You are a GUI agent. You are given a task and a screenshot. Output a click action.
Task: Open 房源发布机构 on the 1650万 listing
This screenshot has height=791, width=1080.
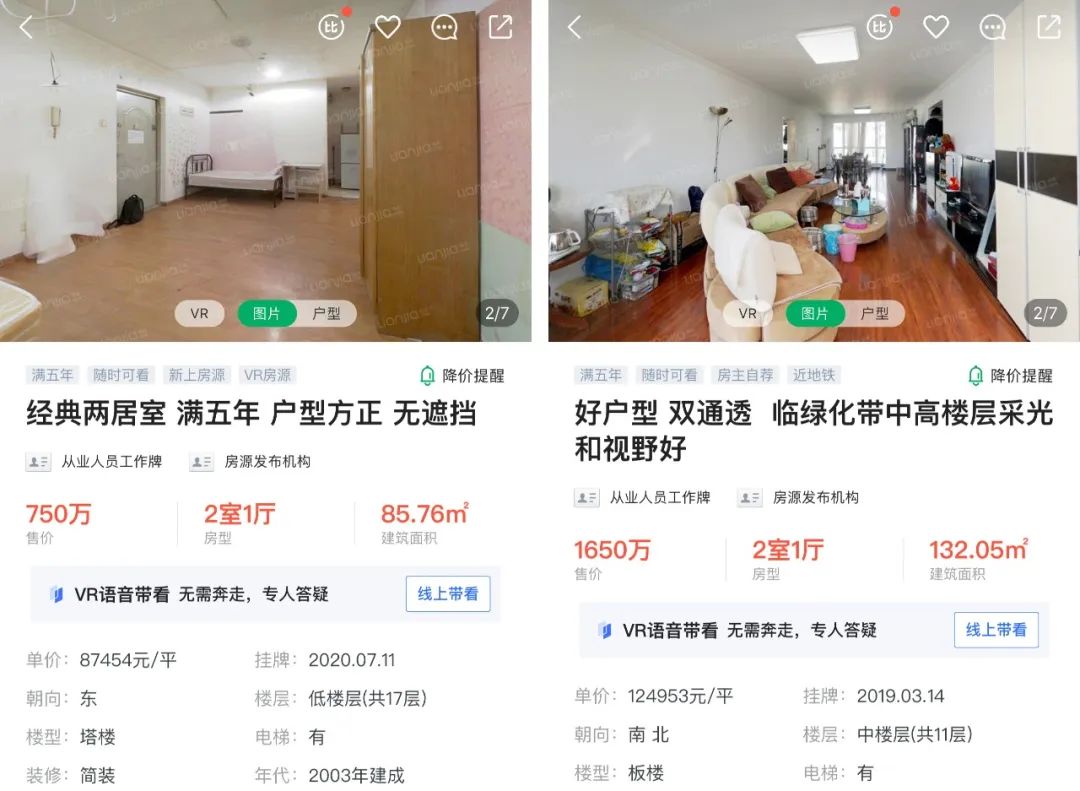(x=799, y=498)
